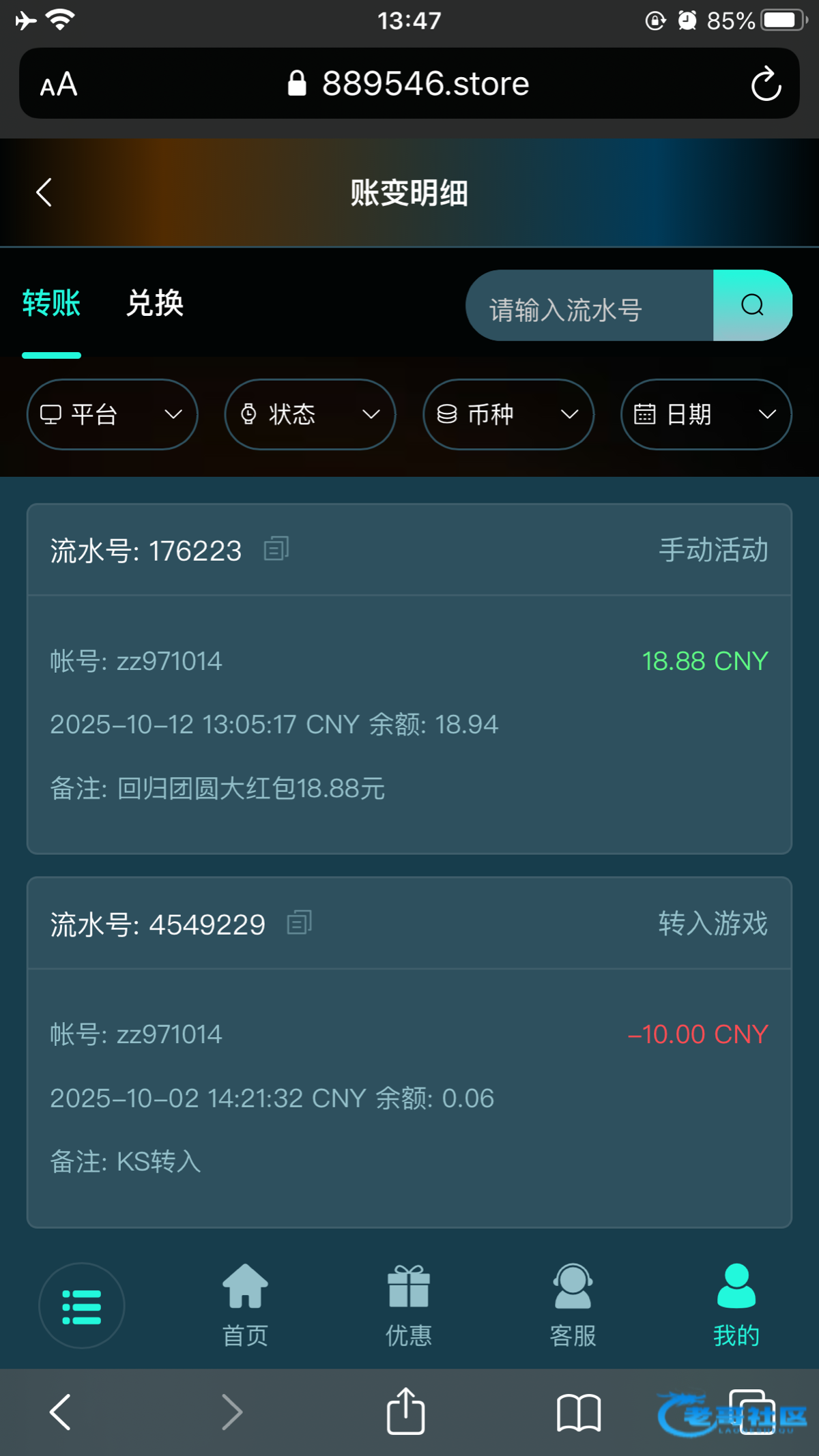Select the 转账 tab
Screen dimensions: 819x1456
(51, 304)
